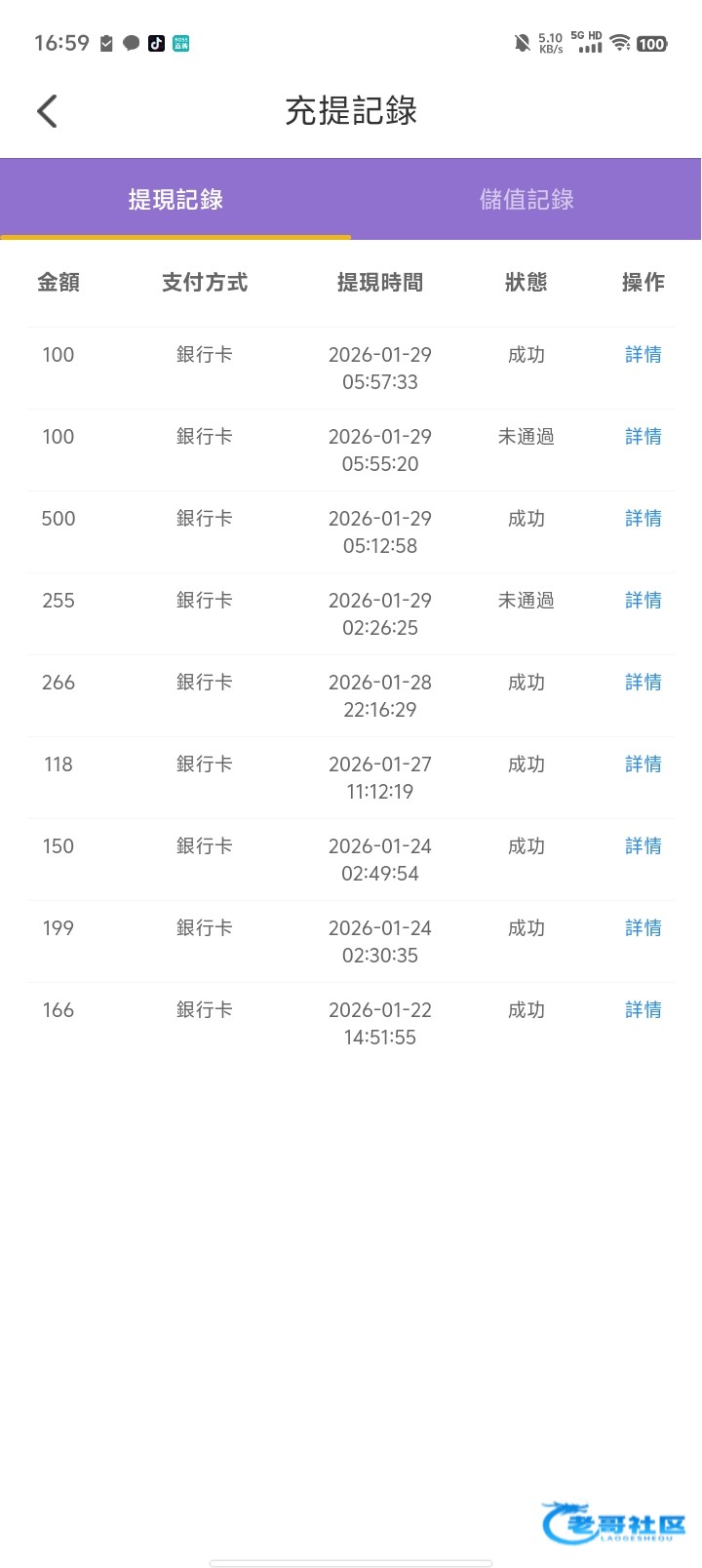View 詳情 for the 05:55:20 withdrawal
This screenshot has height=1568, width=702.
pos(643,437)
